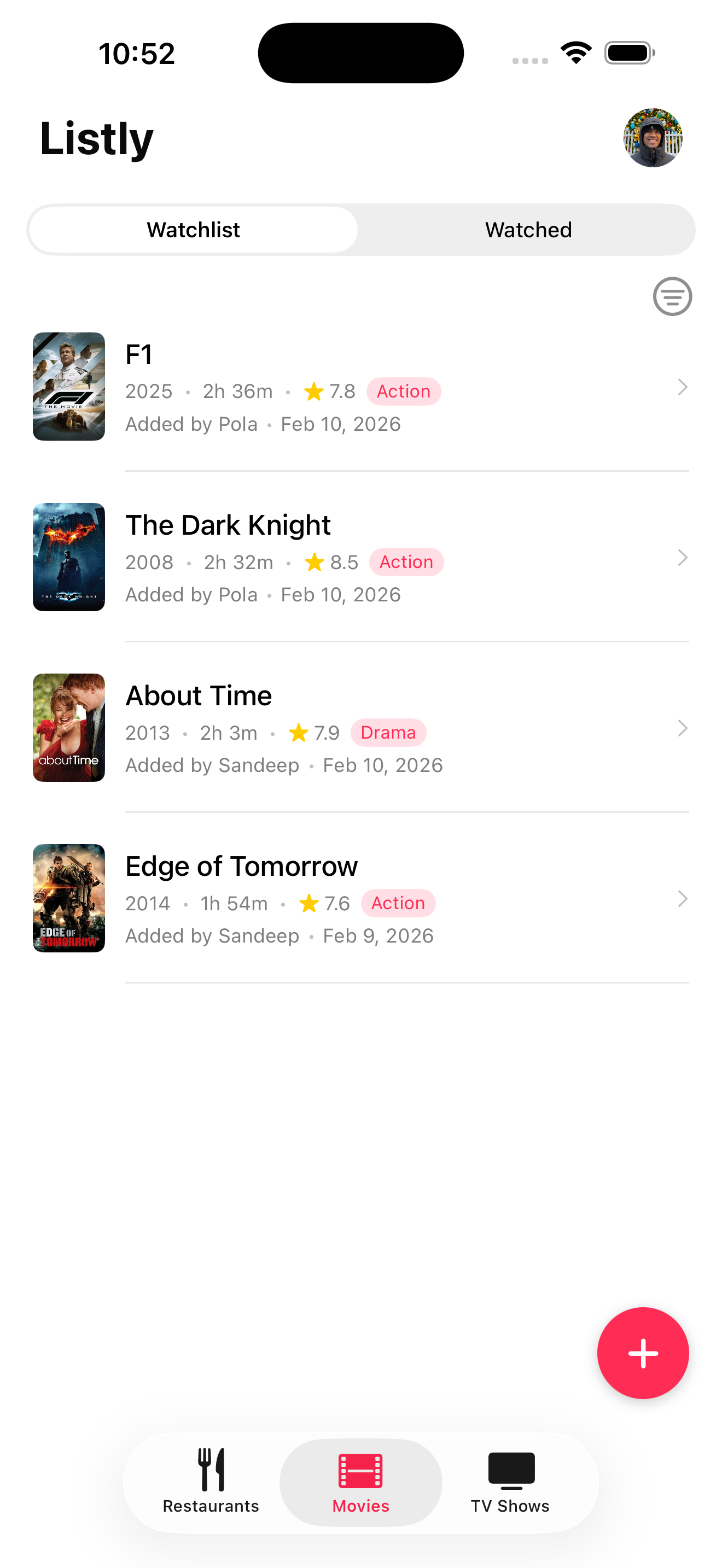Click the Action tag on Edge of Tomorrow

398,903
